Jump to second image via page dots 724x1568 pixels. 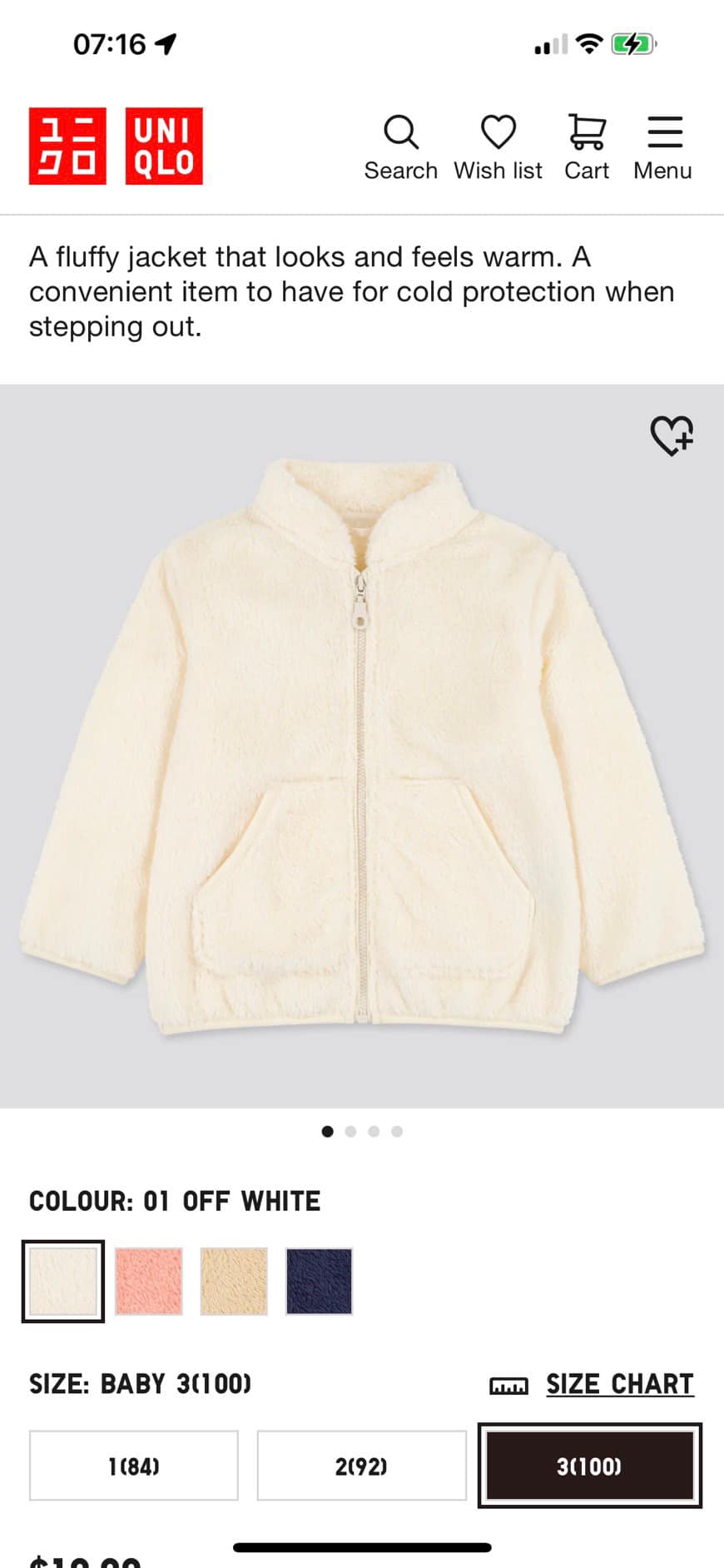[350, 1131]
